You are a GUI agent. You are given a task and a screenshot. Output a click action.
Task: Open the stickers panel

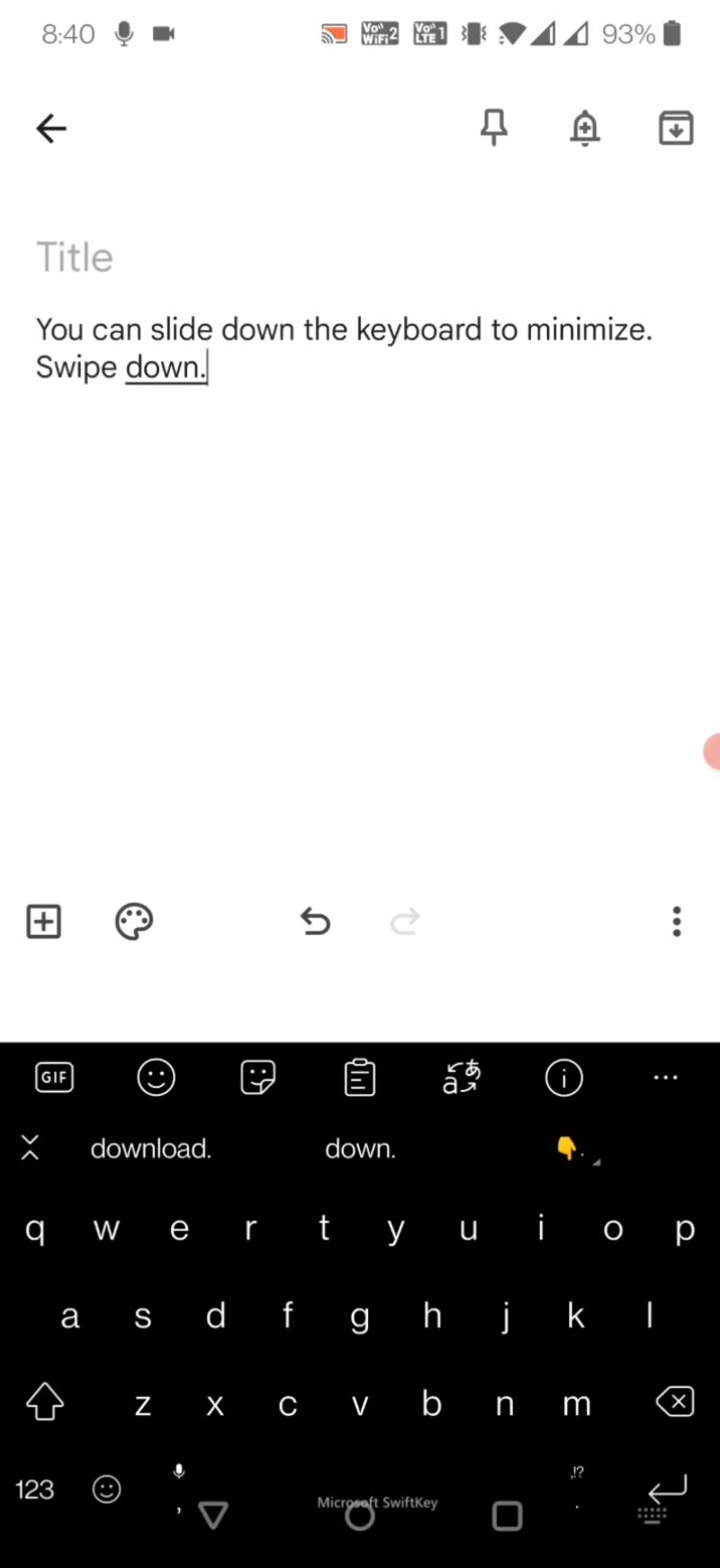click(258, 1077)
